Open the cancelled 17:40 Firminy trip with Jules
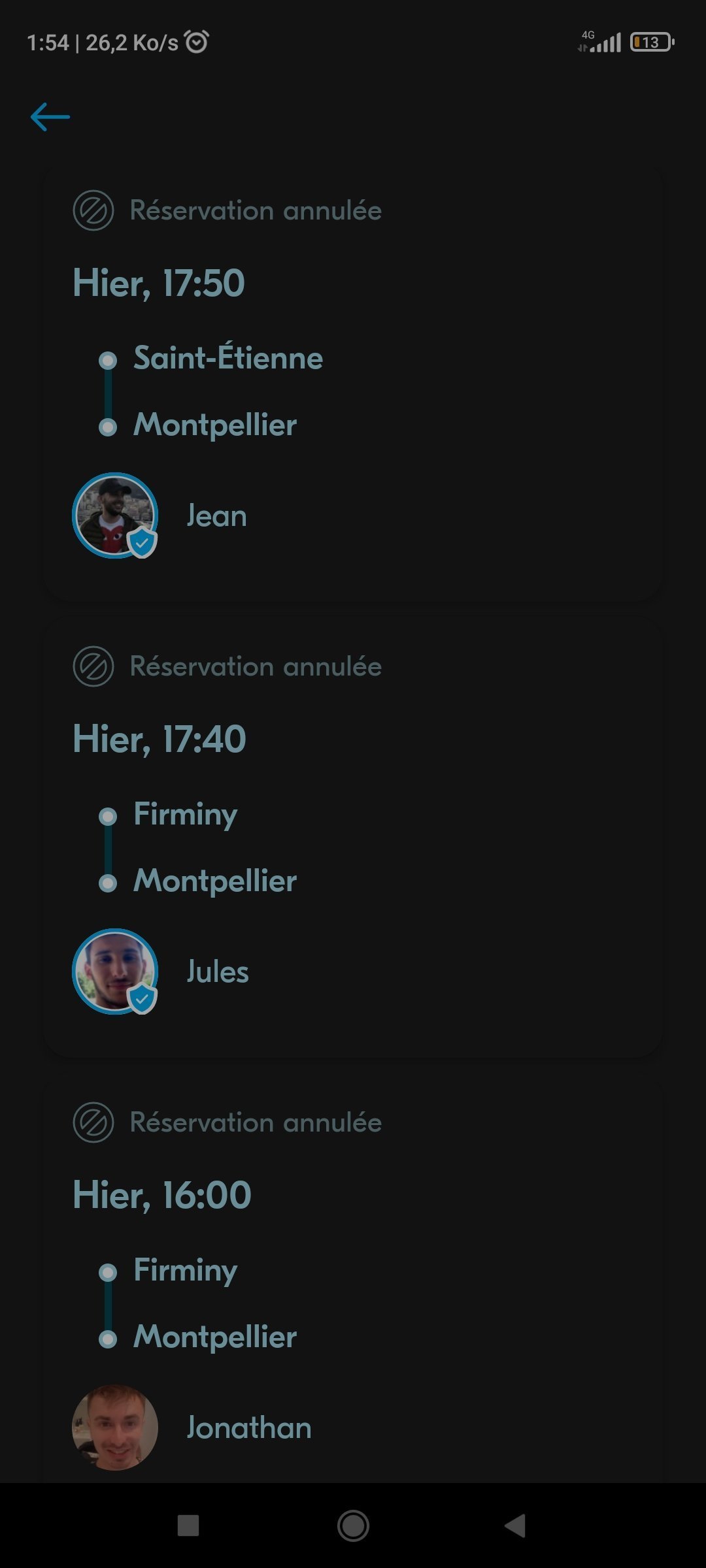The image size is (706, 1568). coord(353,840)
